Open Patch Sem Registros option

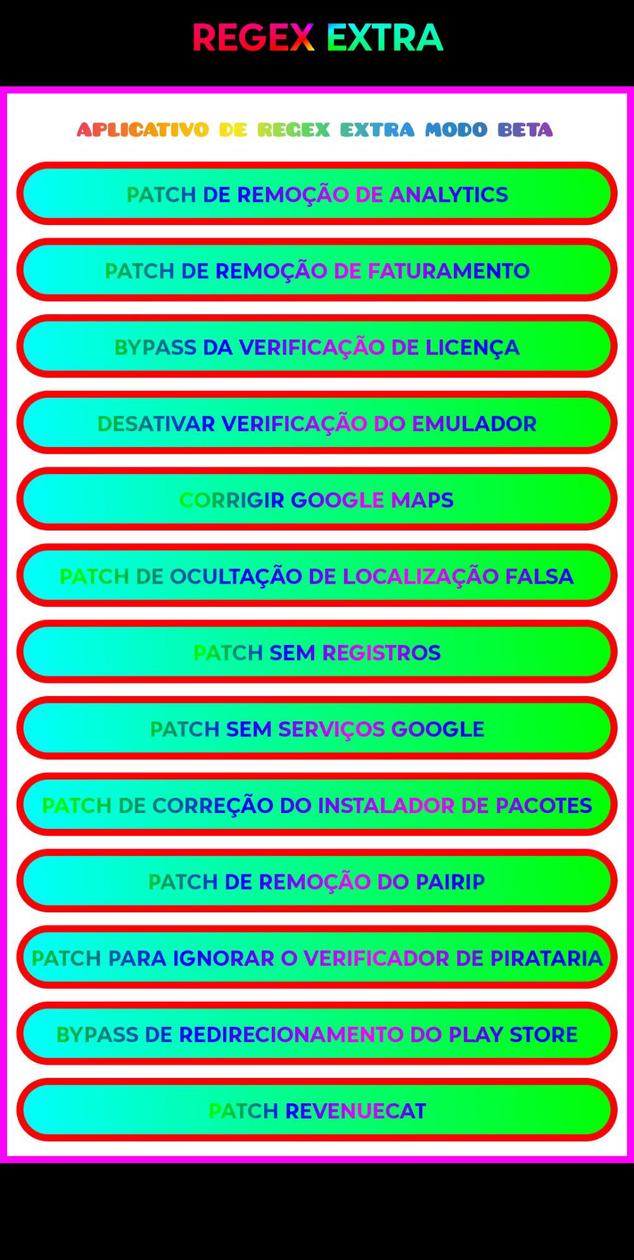point(316,652)
